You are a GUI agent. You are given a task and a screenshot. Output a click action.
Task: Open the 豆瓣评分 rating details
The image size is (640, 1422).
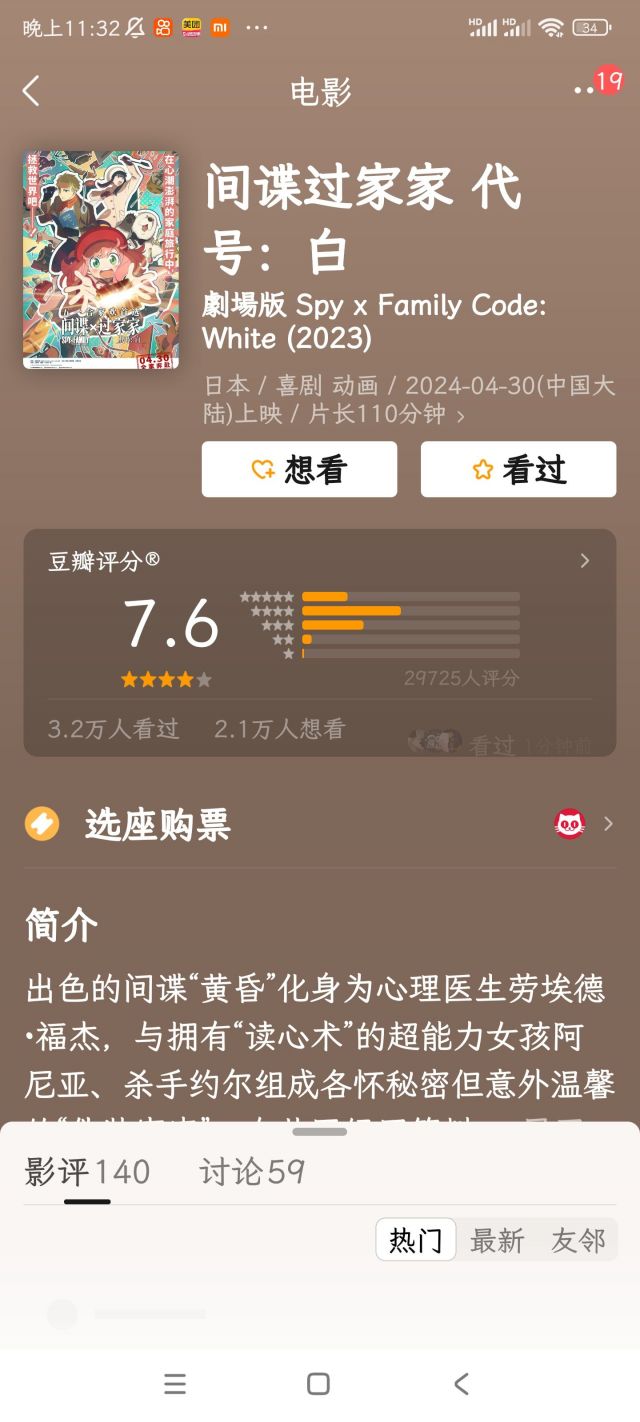pos(585,561)
